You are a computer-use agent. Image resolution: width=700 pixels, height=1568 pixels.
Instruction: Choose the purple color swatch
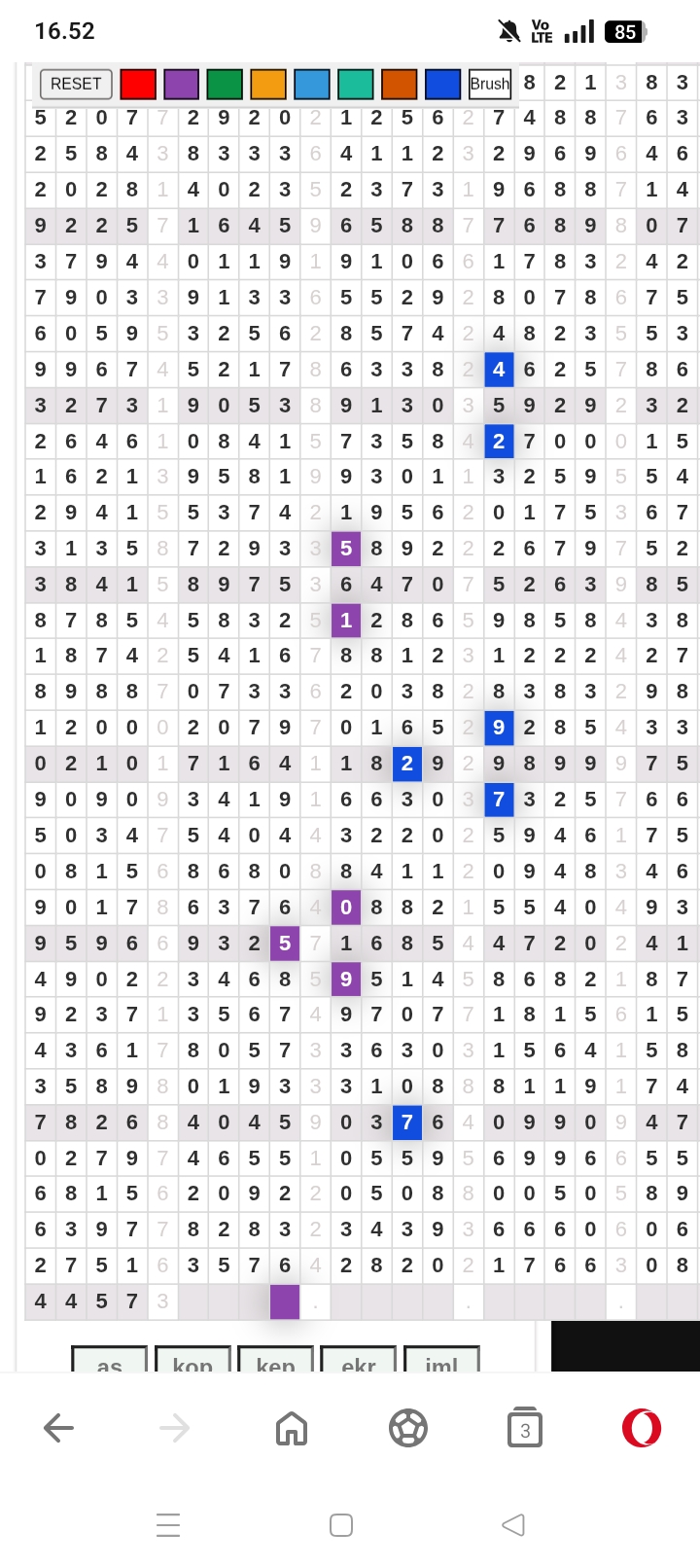[182, 84]
